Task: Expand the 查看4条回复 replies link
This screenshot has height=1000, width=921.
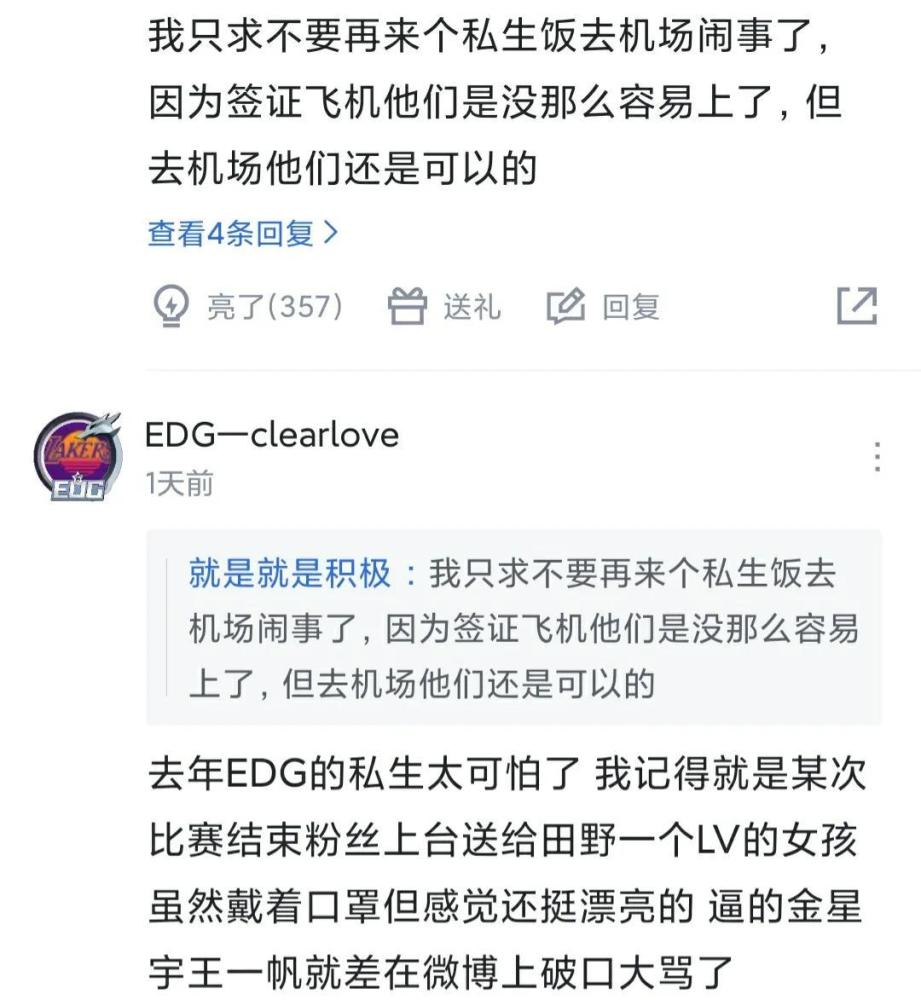Action: [x=243, y=234]
